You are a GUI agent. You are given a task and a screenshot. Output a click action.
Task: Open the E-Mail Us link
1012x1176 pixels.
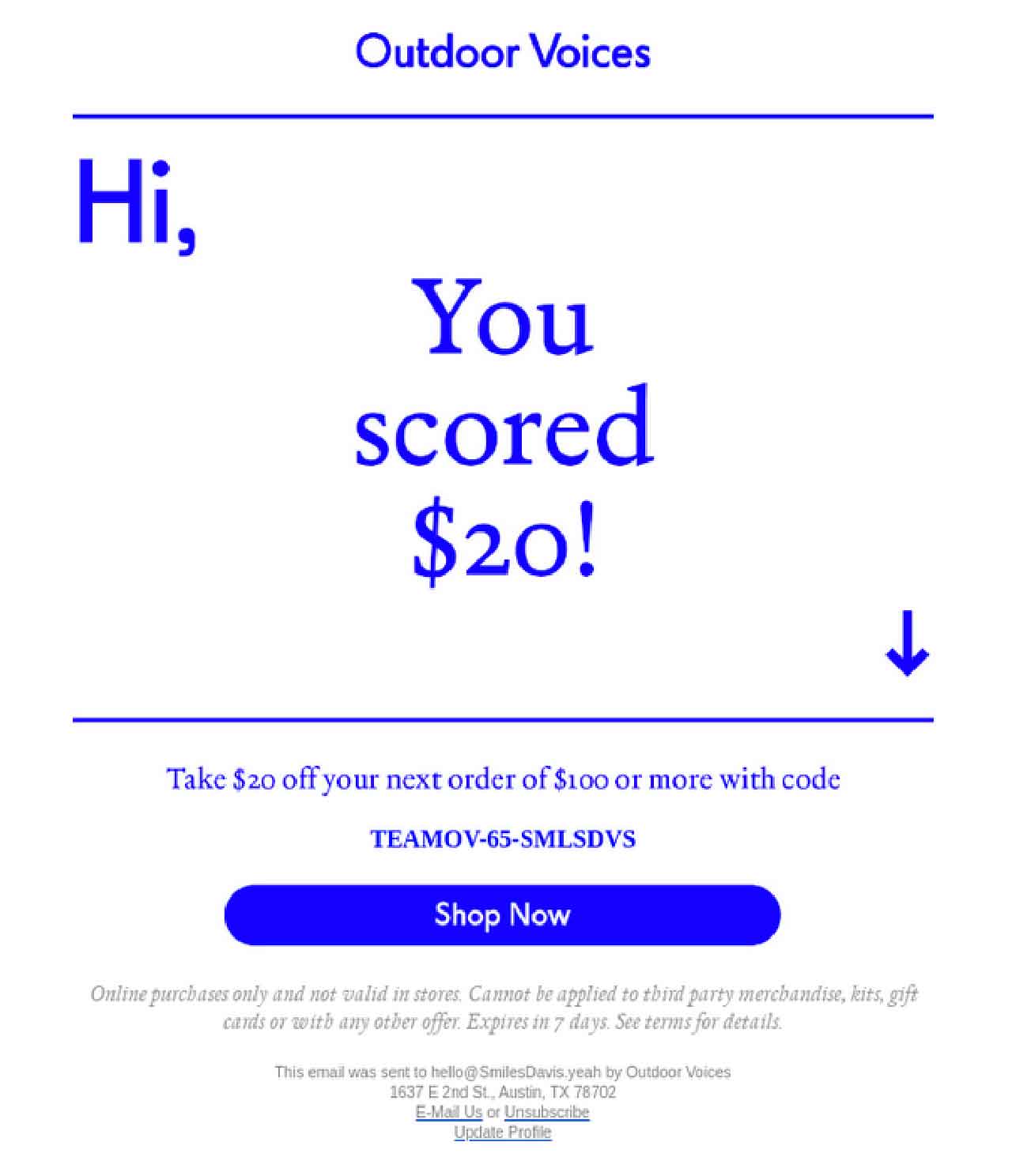(448, 1112)
